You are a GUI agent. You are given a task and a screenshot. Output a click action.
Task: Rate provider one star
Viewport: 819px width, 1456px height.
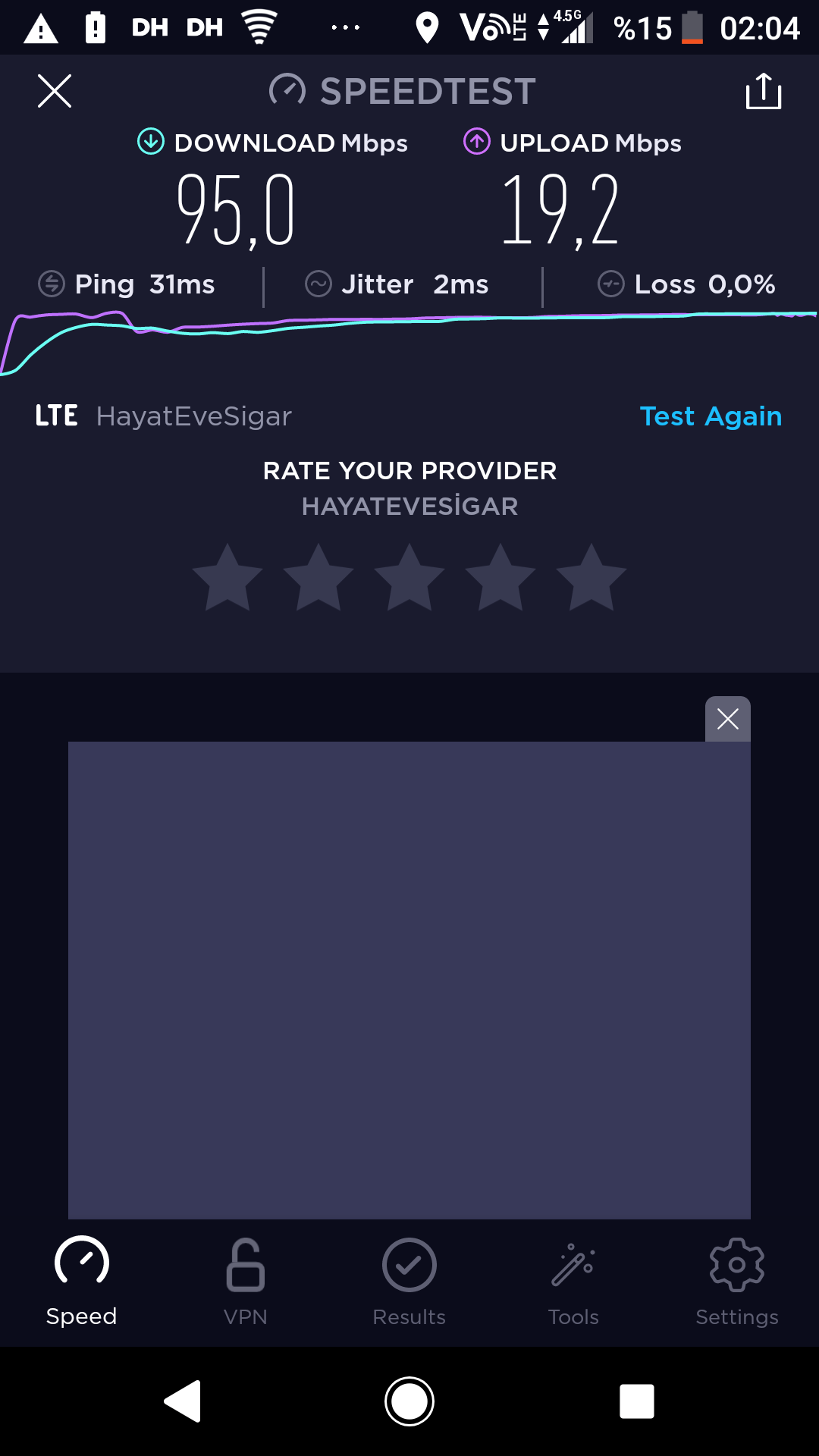(227, 578)
